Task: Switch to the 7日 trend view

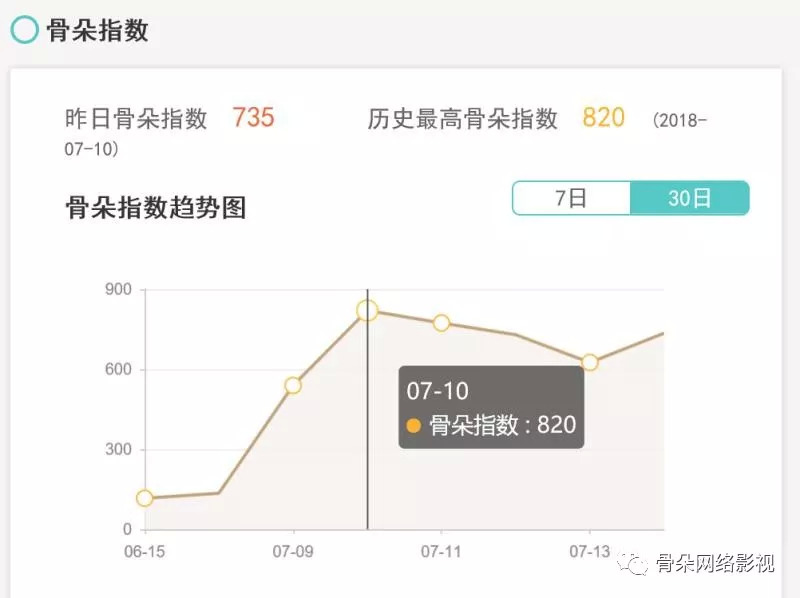Action: 571,198
